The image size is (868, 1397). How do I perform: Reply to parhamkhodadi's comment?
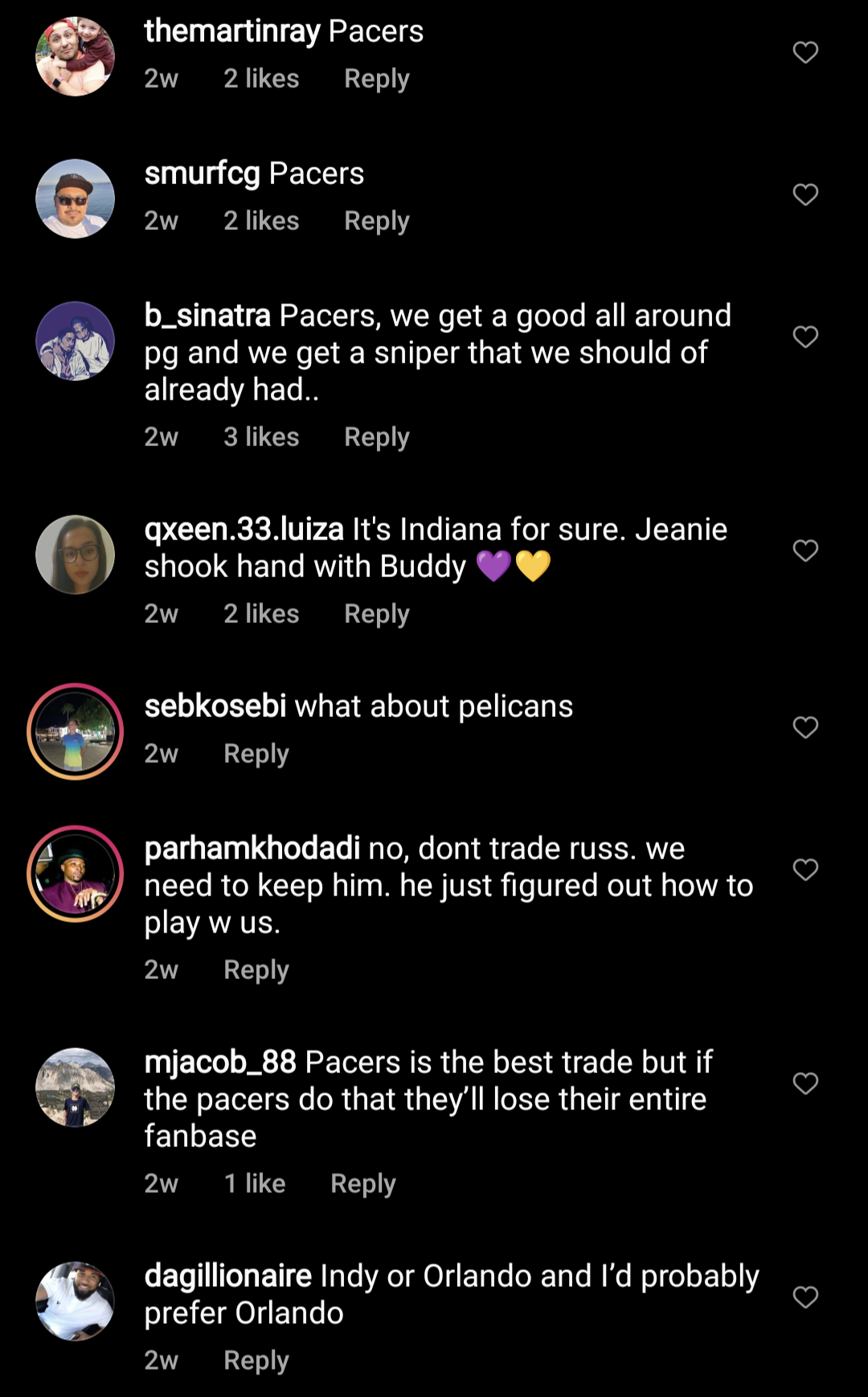point(256,970)
